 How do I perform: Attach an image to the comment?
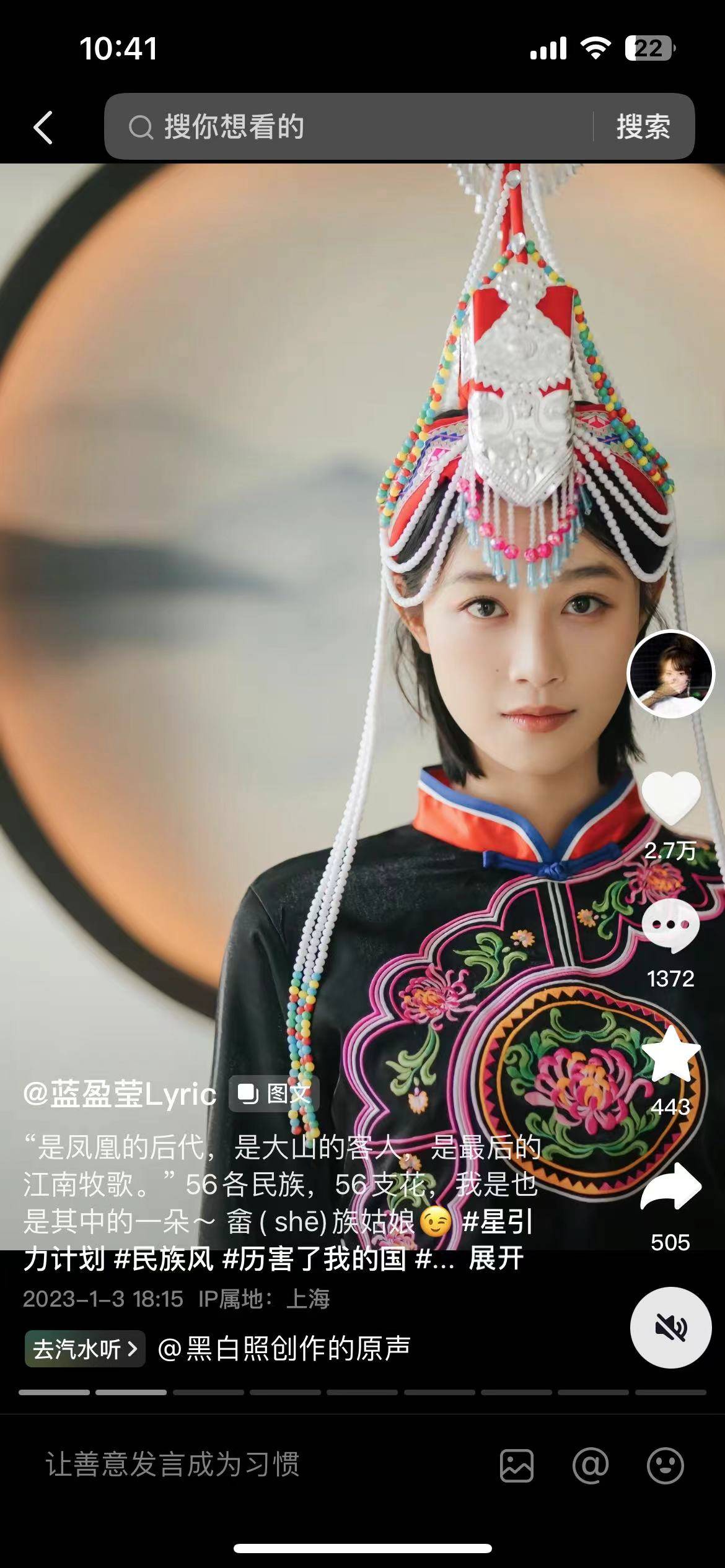click(x=516, y=1466)
